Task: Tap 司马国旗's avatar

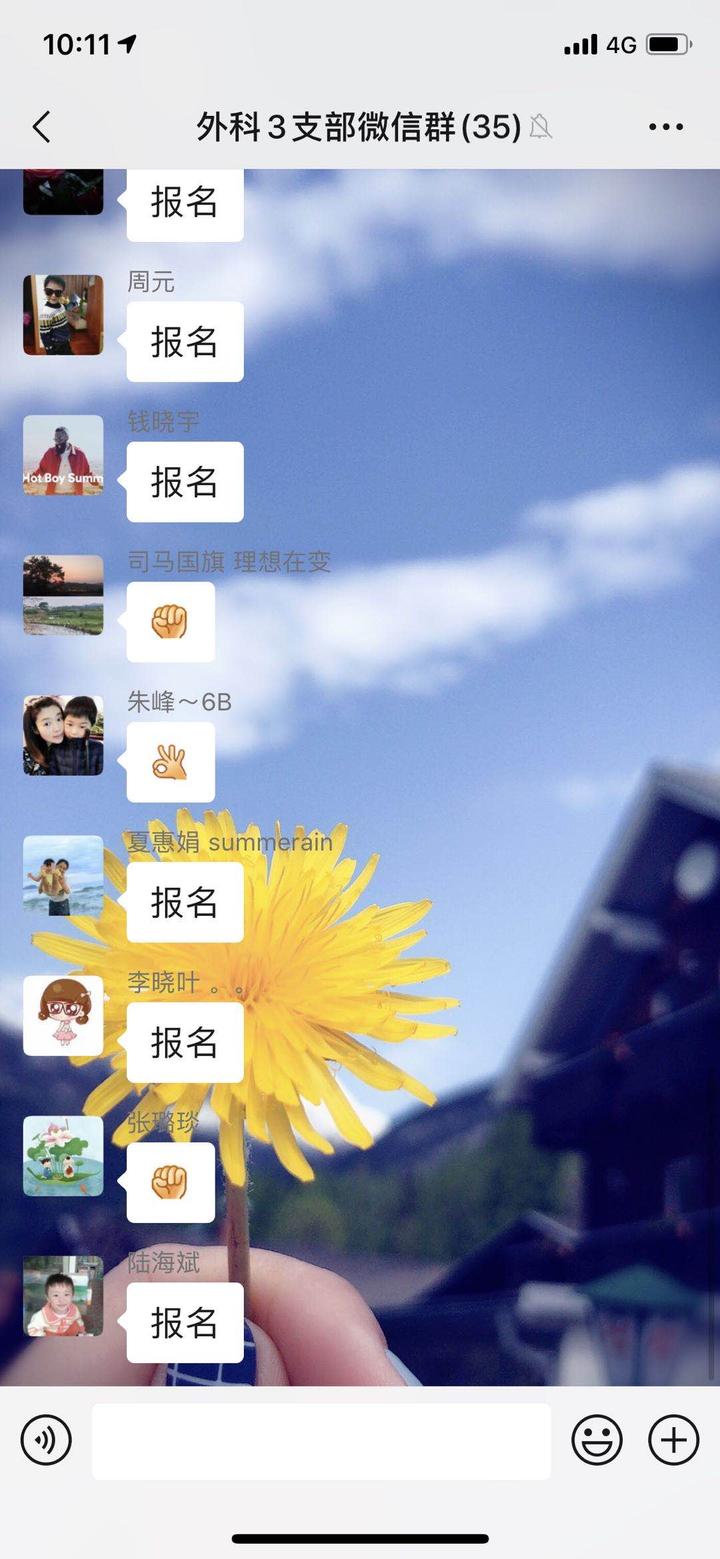Action: 63,595
